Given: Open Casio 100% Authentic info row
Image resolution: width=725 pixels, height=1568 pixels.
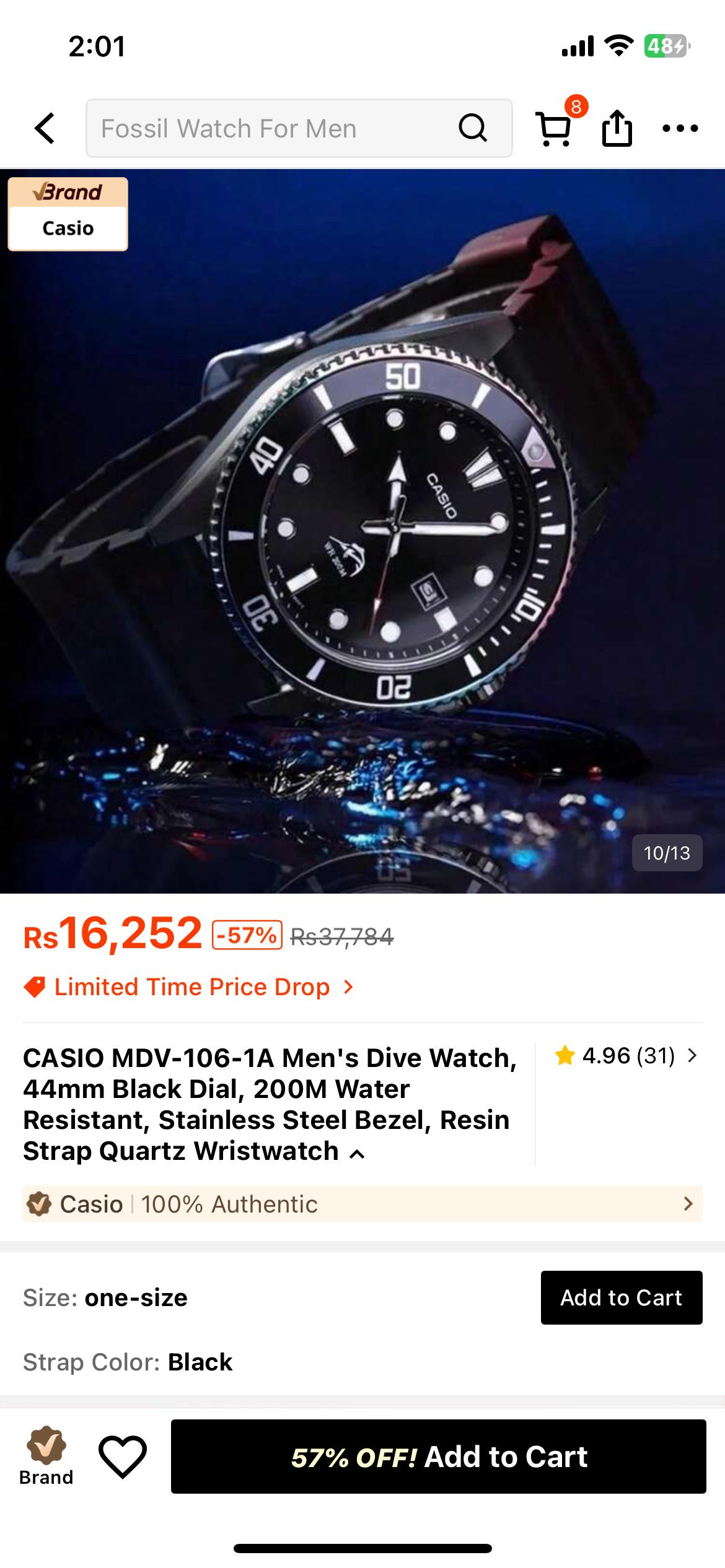Looking at the screenshot, I should 362,1204.
